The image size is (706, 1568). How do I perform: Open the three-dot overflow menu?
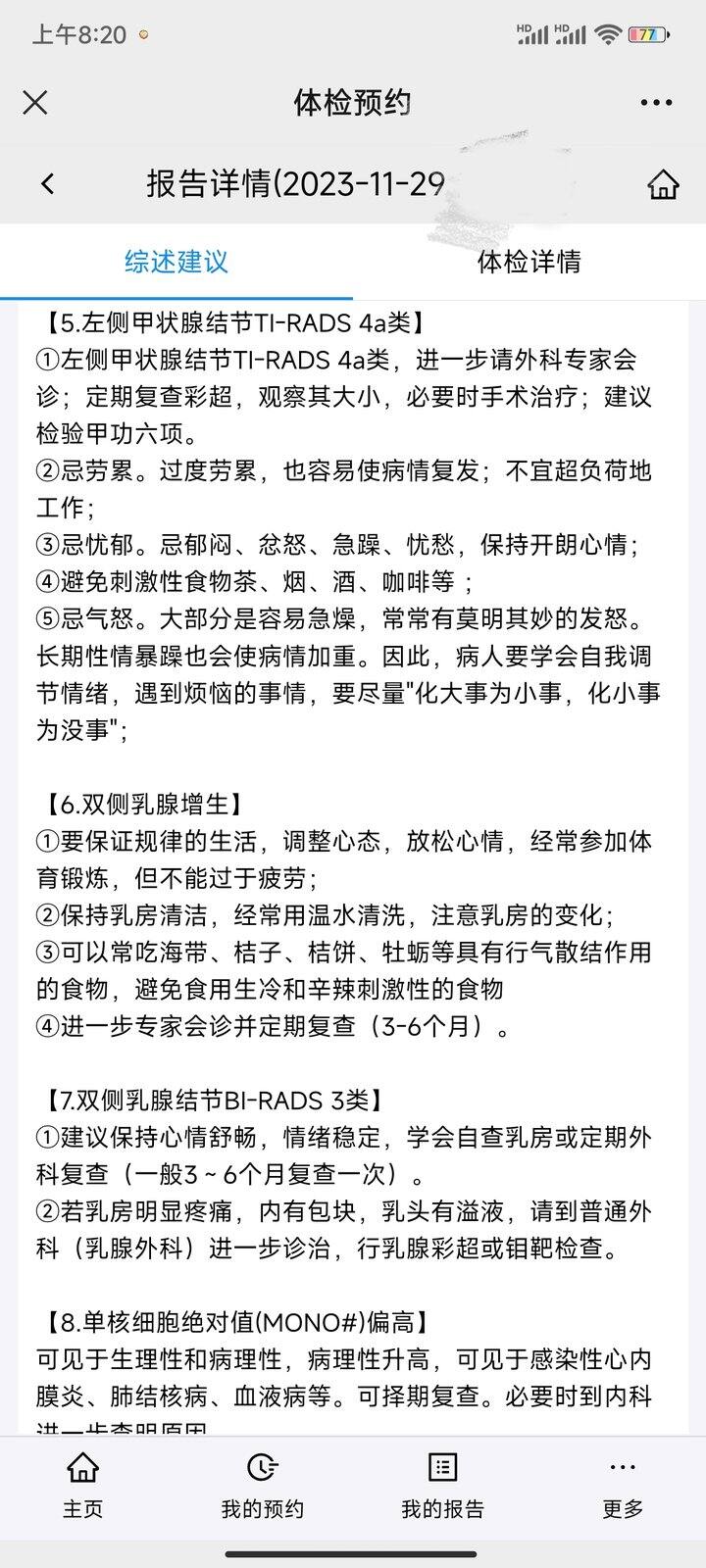click(x=655, y=102)
